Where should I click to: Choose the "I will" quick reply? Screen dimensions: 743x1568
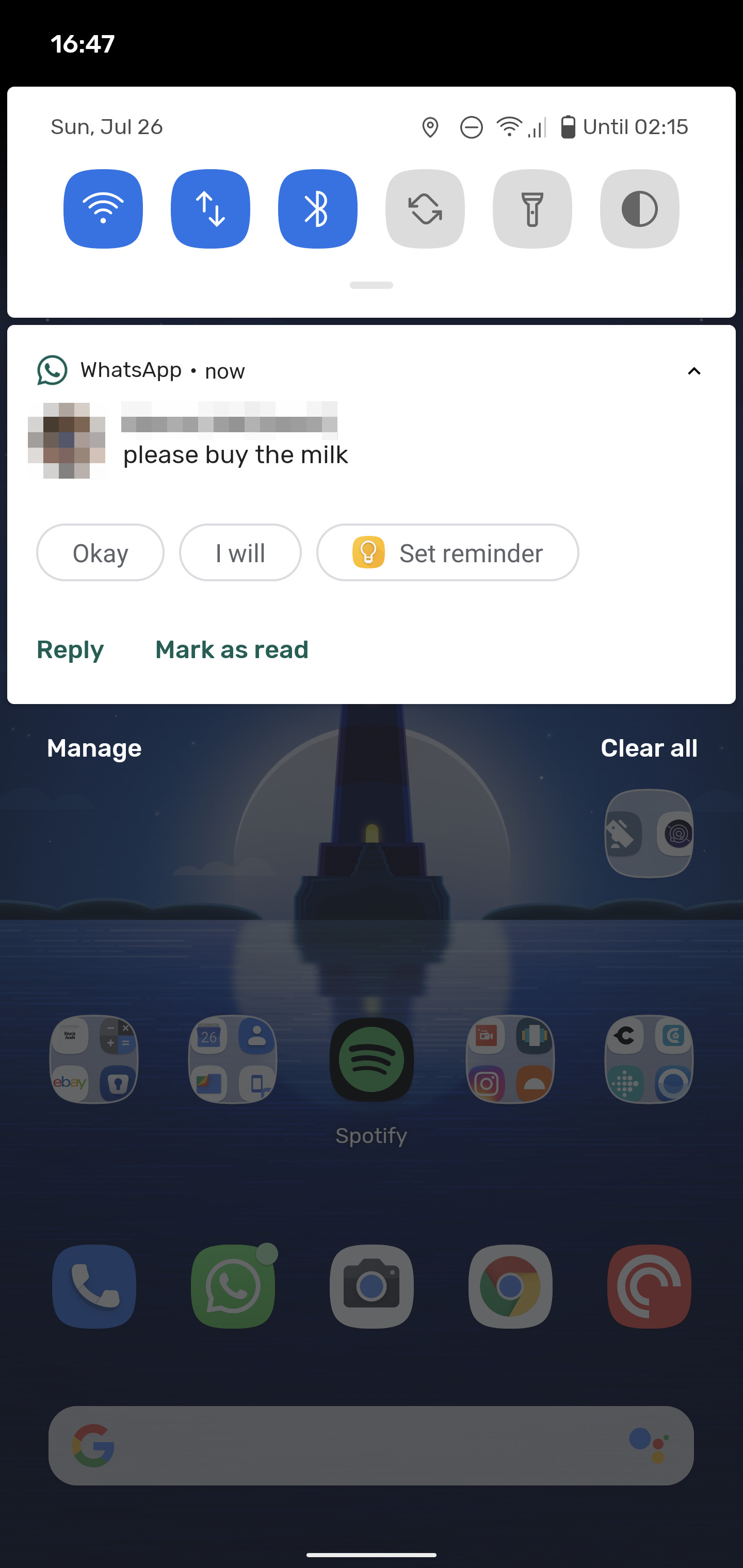point(240,553)
